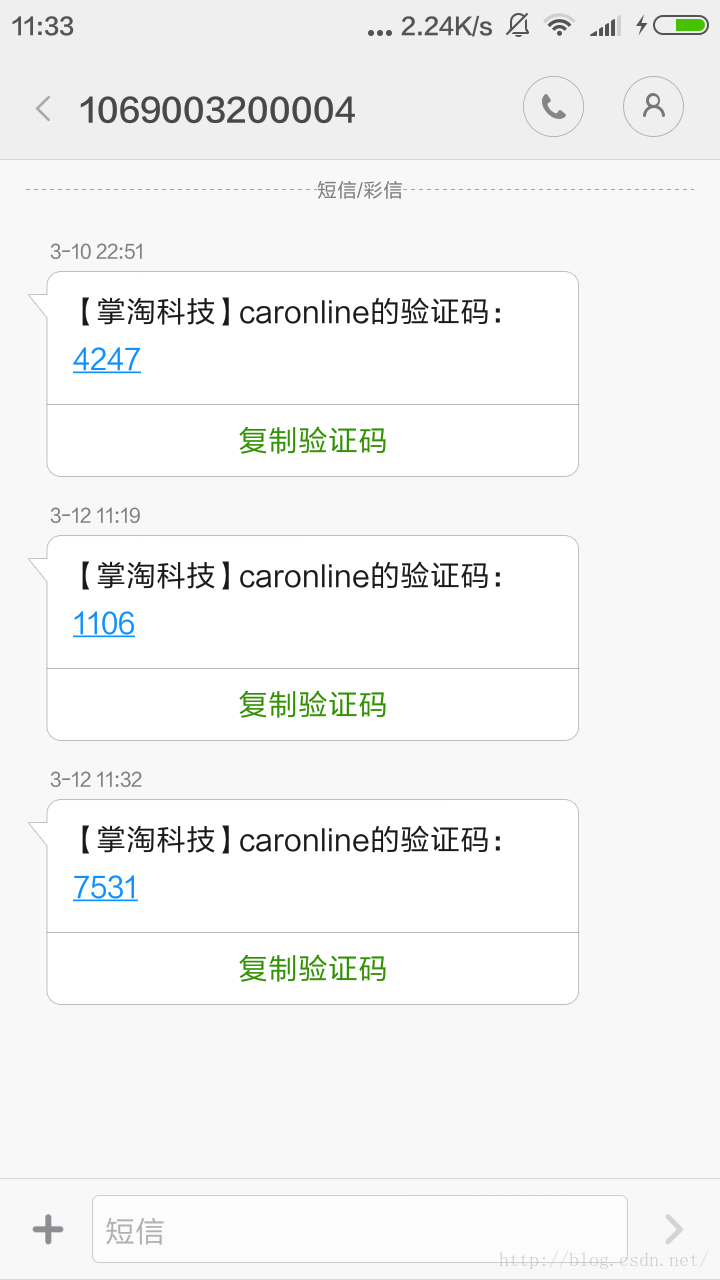This screenshot has width=720, height=1280.
Task: Copy the verification code from the 3-12 11:32 message
Action: click(313, 969)
